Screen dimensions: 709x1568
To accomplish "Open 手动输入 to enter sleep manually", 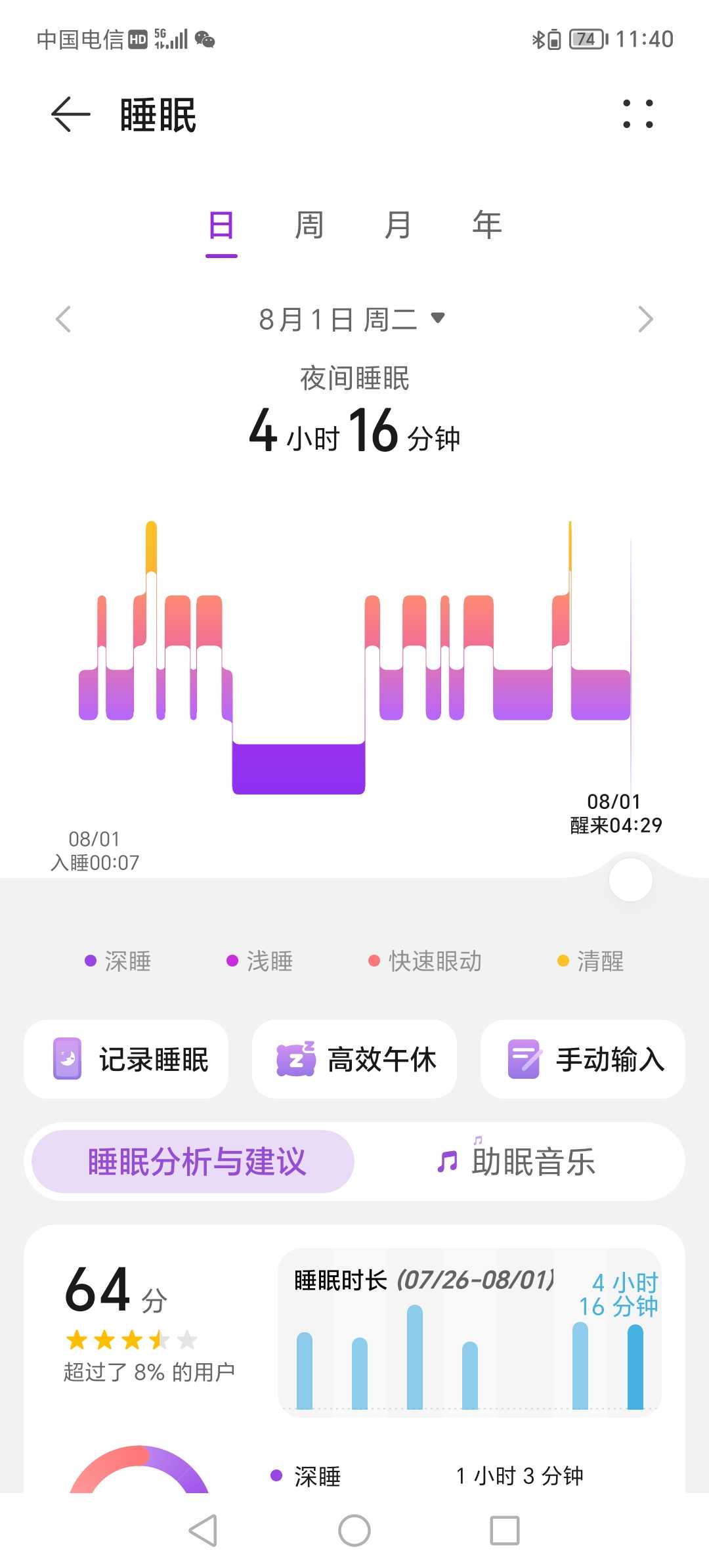I will pyautogui.click(x=582, y=1059).
